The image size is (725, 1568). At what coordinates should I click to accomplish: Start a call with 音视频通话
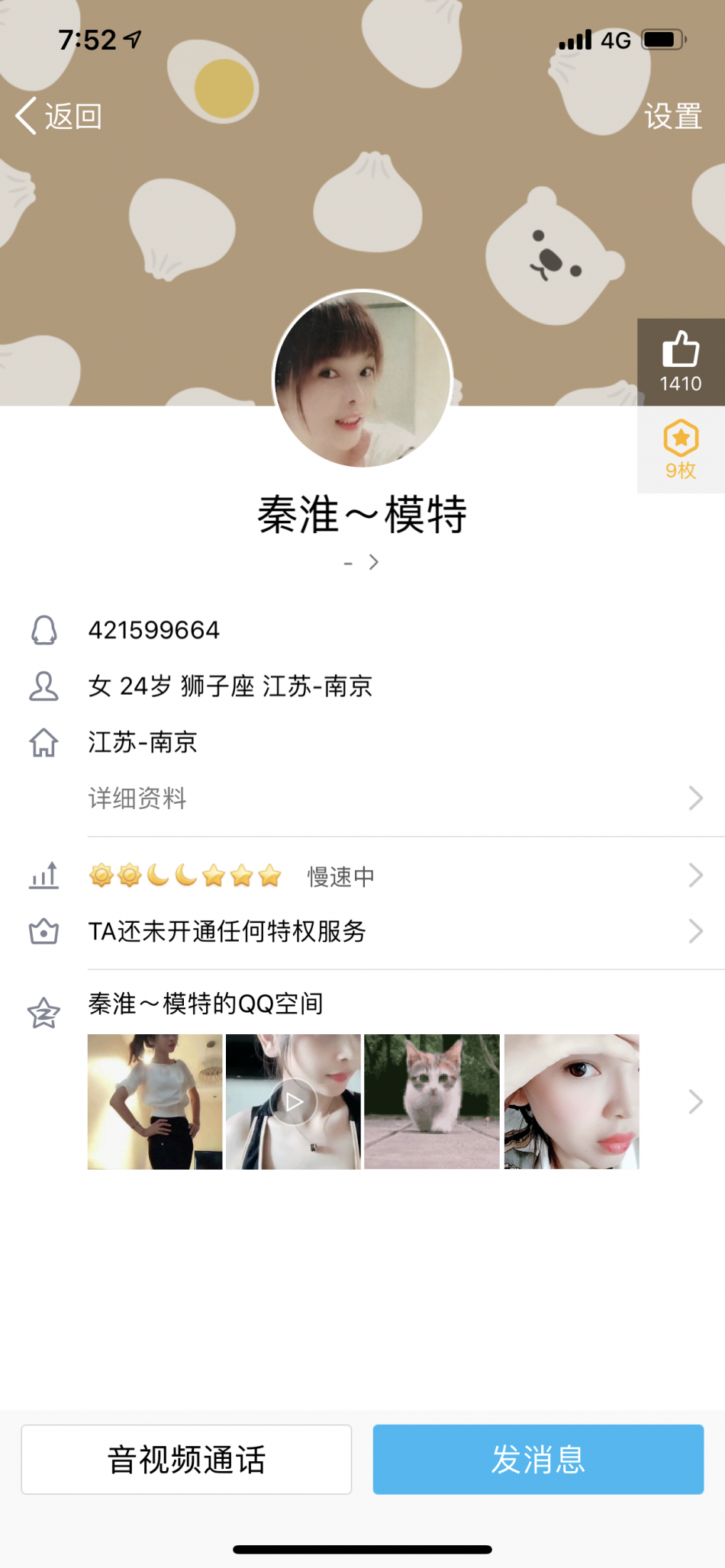(186, 1459)
